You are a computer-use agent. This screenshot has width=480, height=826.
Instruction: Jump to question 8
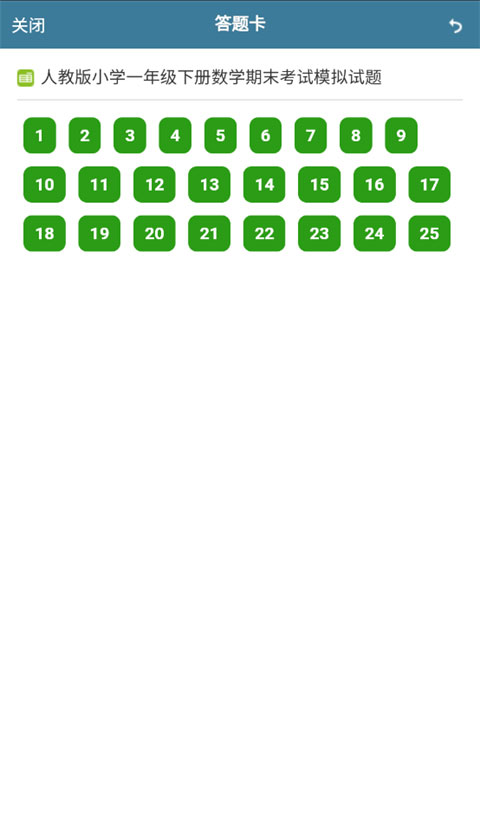click(356, 135)
